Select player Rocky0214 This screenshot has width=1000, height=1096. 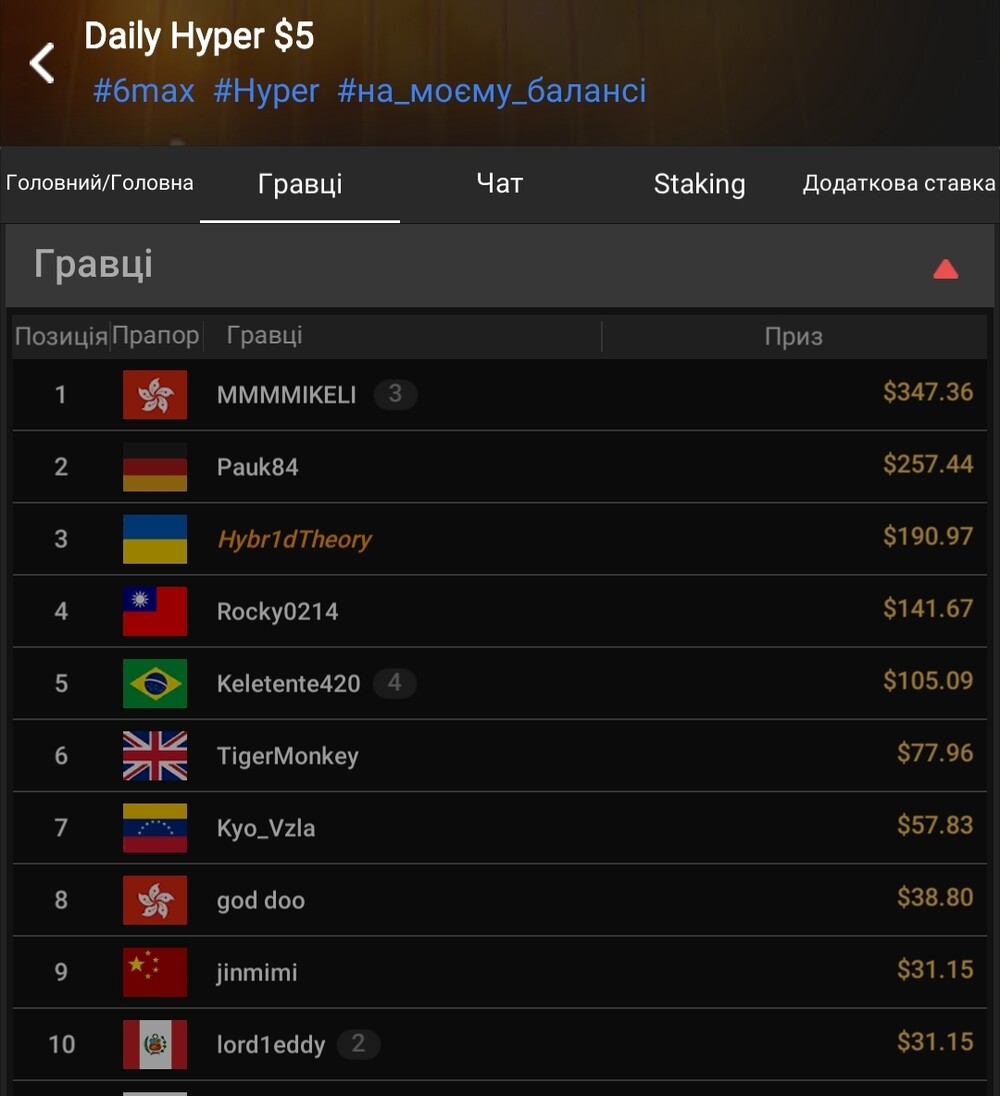coord(277,611)
